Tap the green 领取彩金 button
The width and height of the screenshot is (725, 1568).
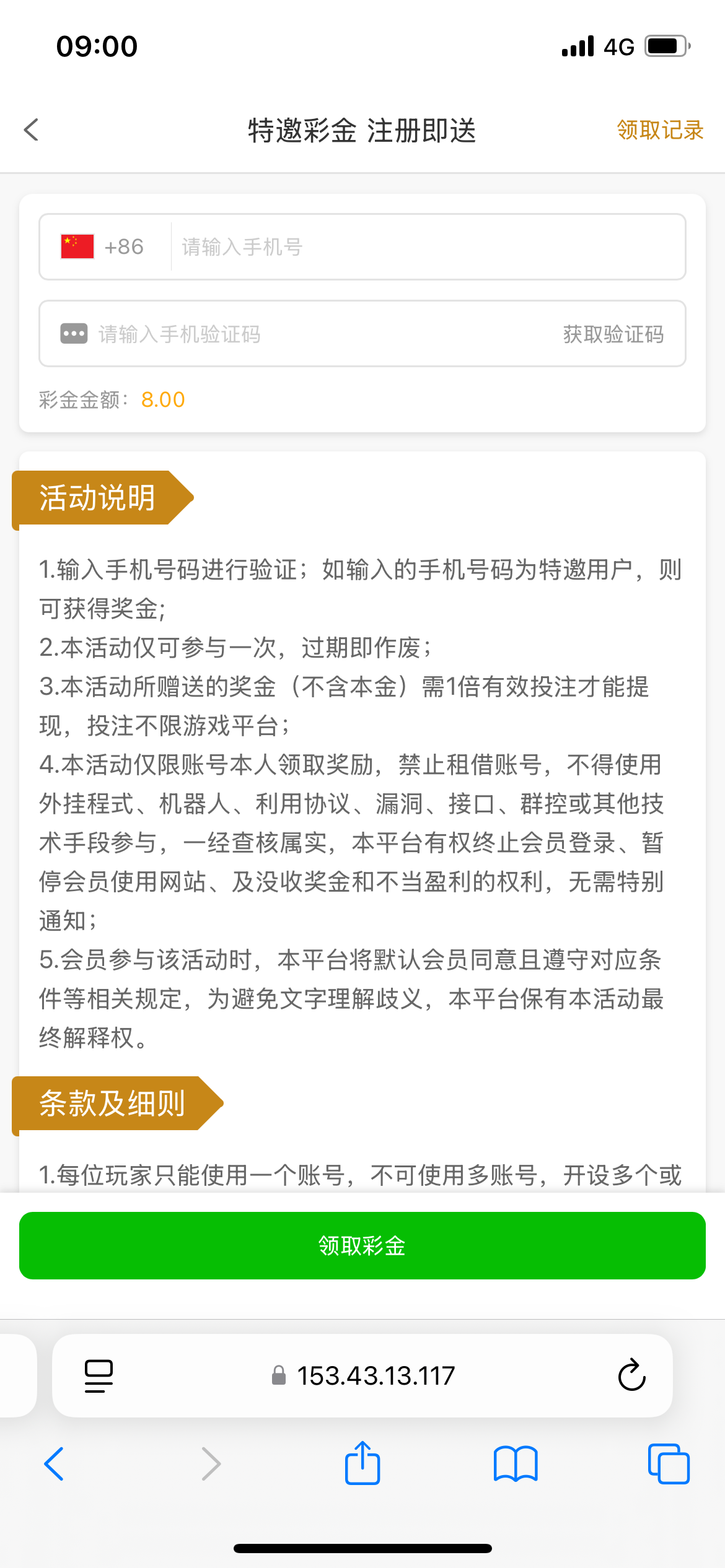362,1245
